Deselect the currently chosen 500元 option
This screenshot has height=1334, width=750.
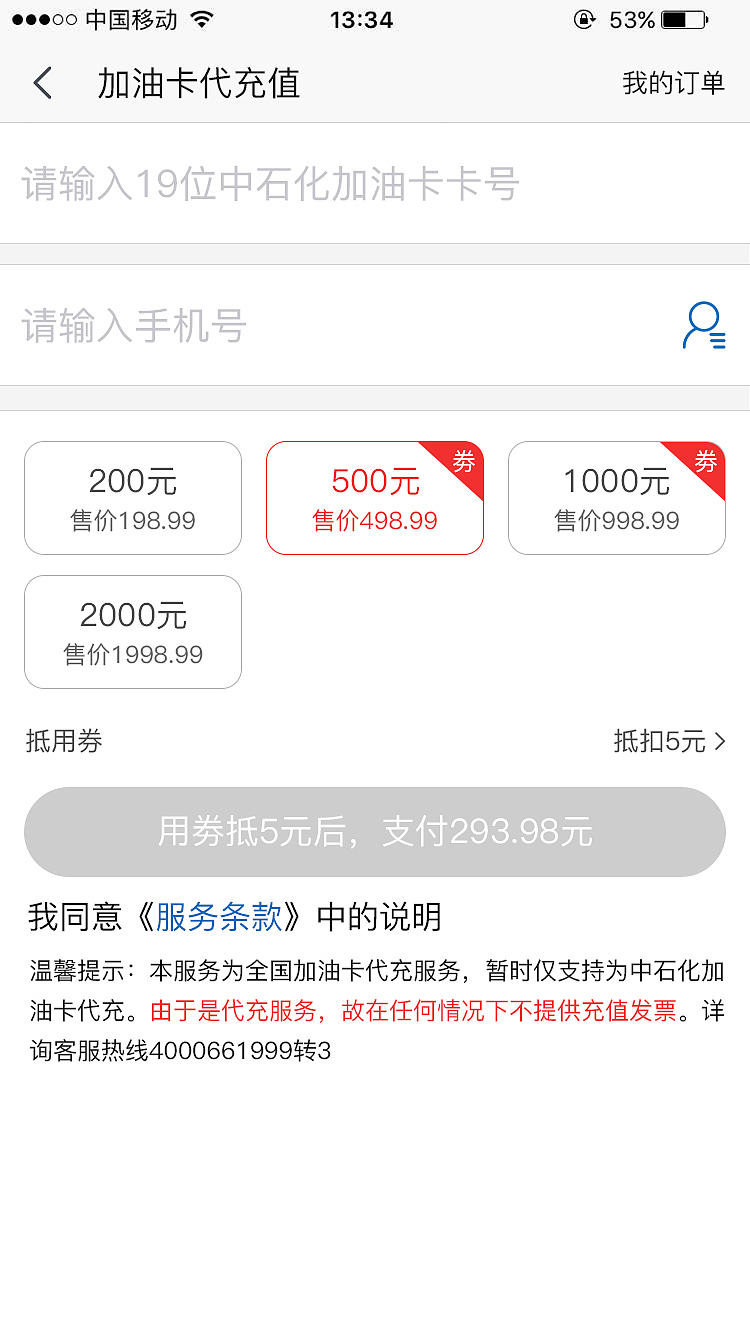[x=374, y=498]
